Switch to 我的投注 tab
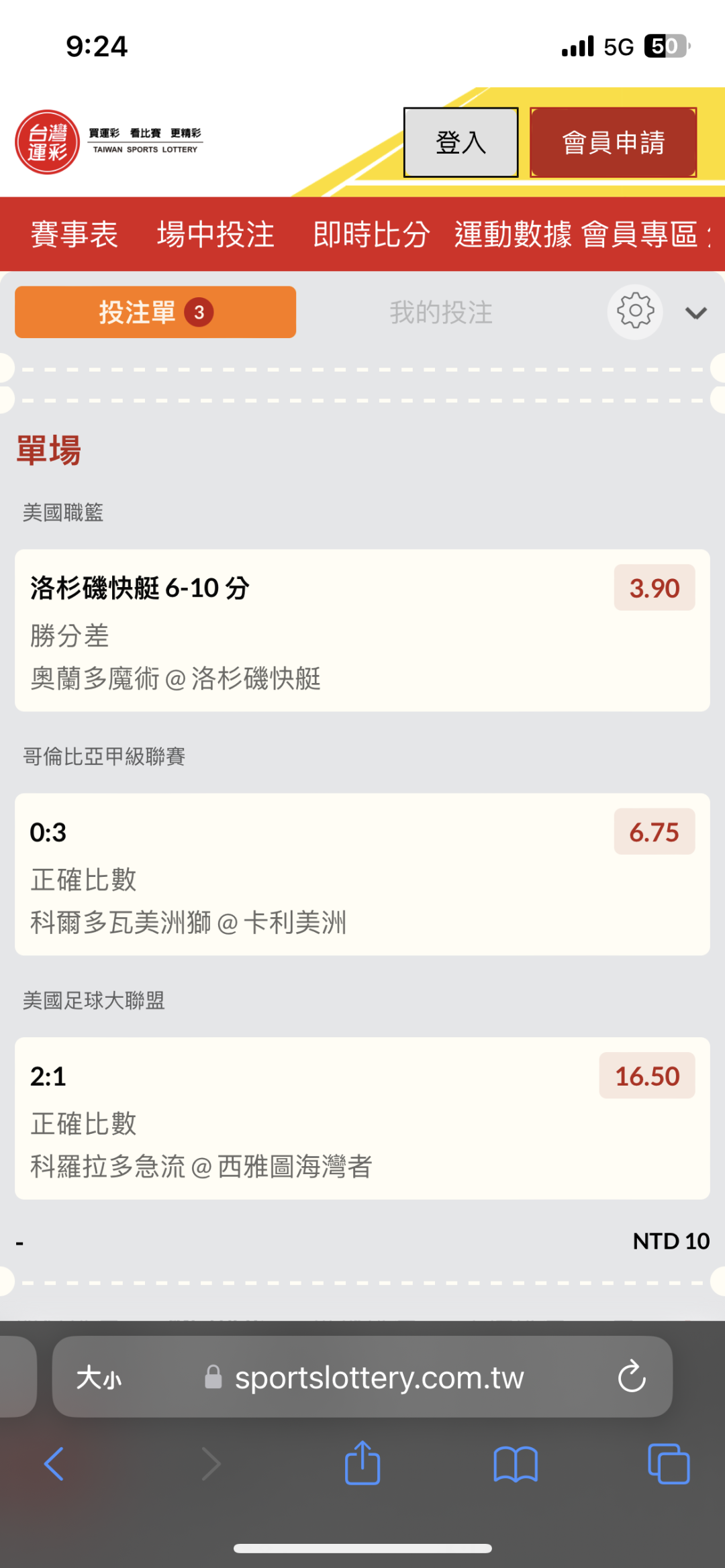Screen dimensions: 725x1568 (x=441, y=313)
